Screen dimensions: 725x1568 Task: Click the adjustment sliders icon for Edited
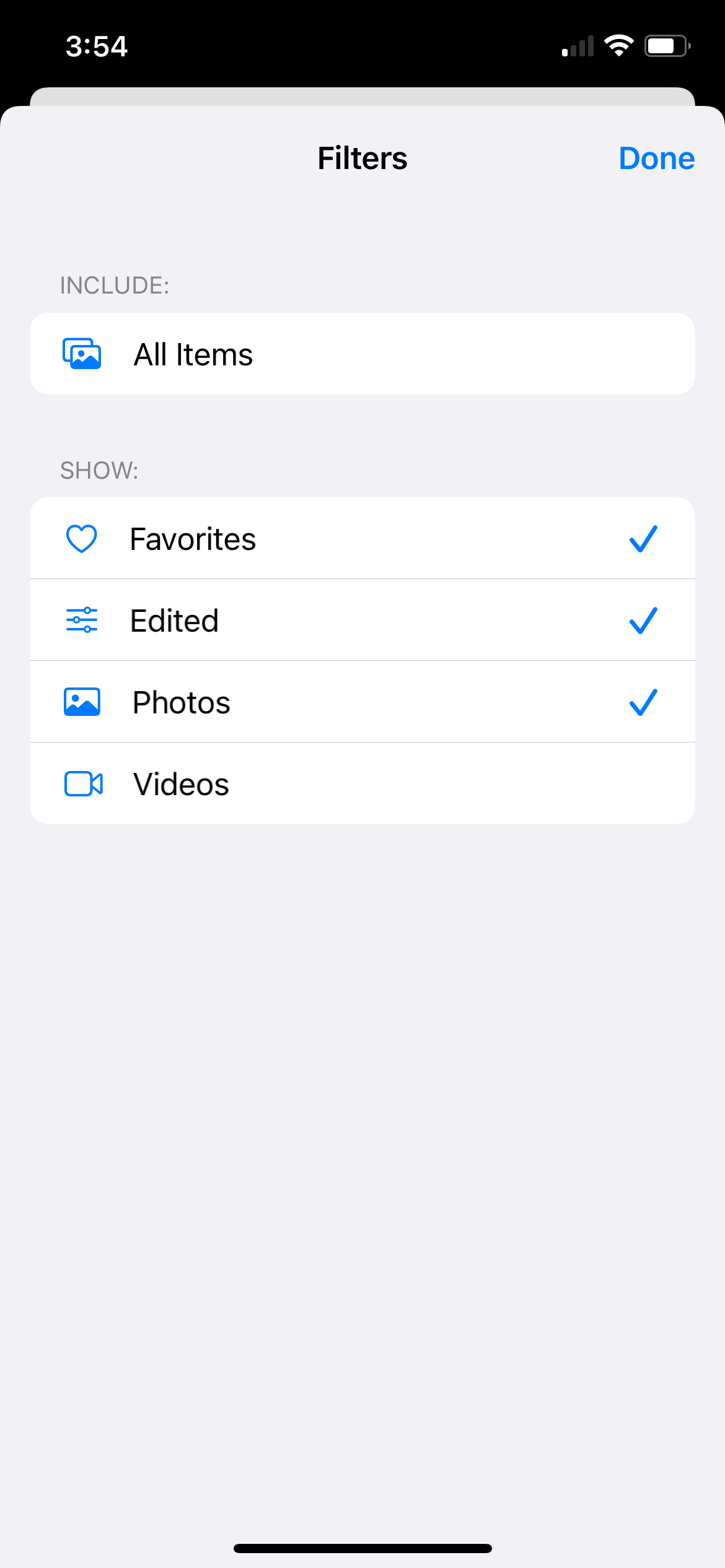[81, 620]
